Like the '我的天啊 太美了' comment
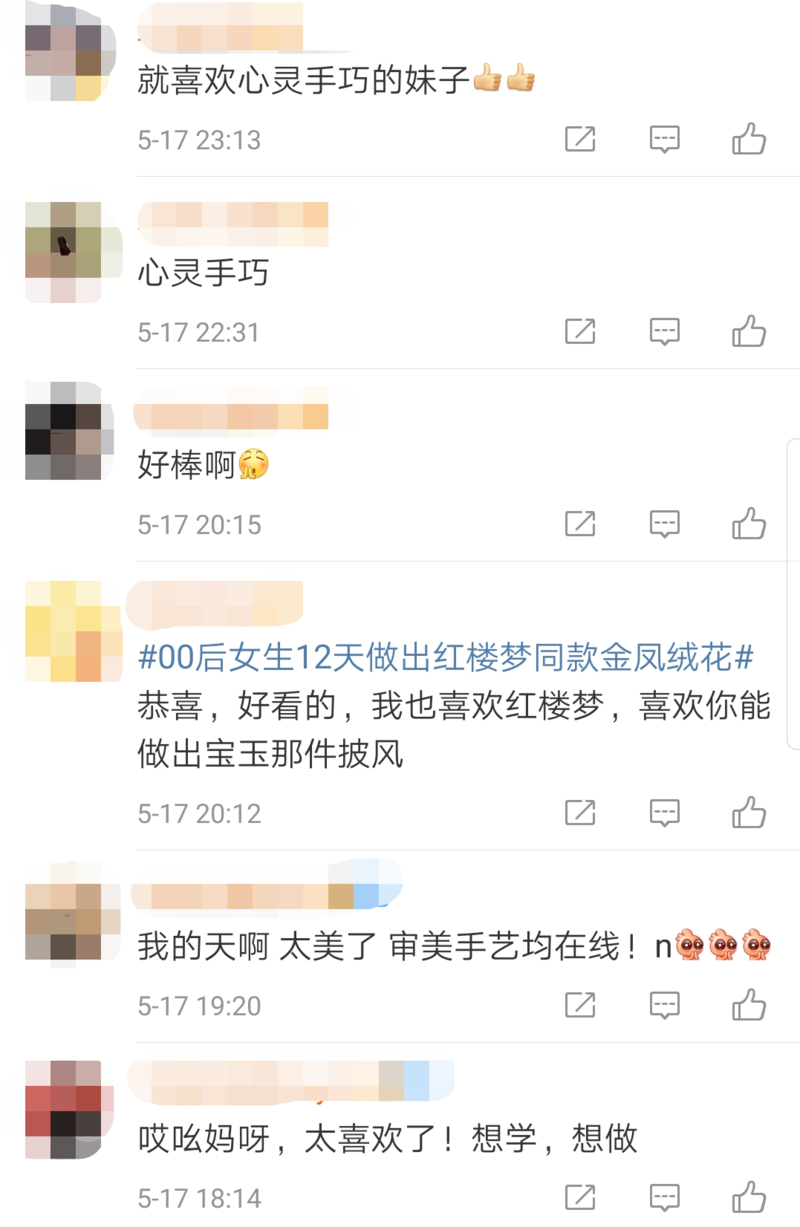The width and height of the screenshot is (800, 1227). tap(748, 1004)
